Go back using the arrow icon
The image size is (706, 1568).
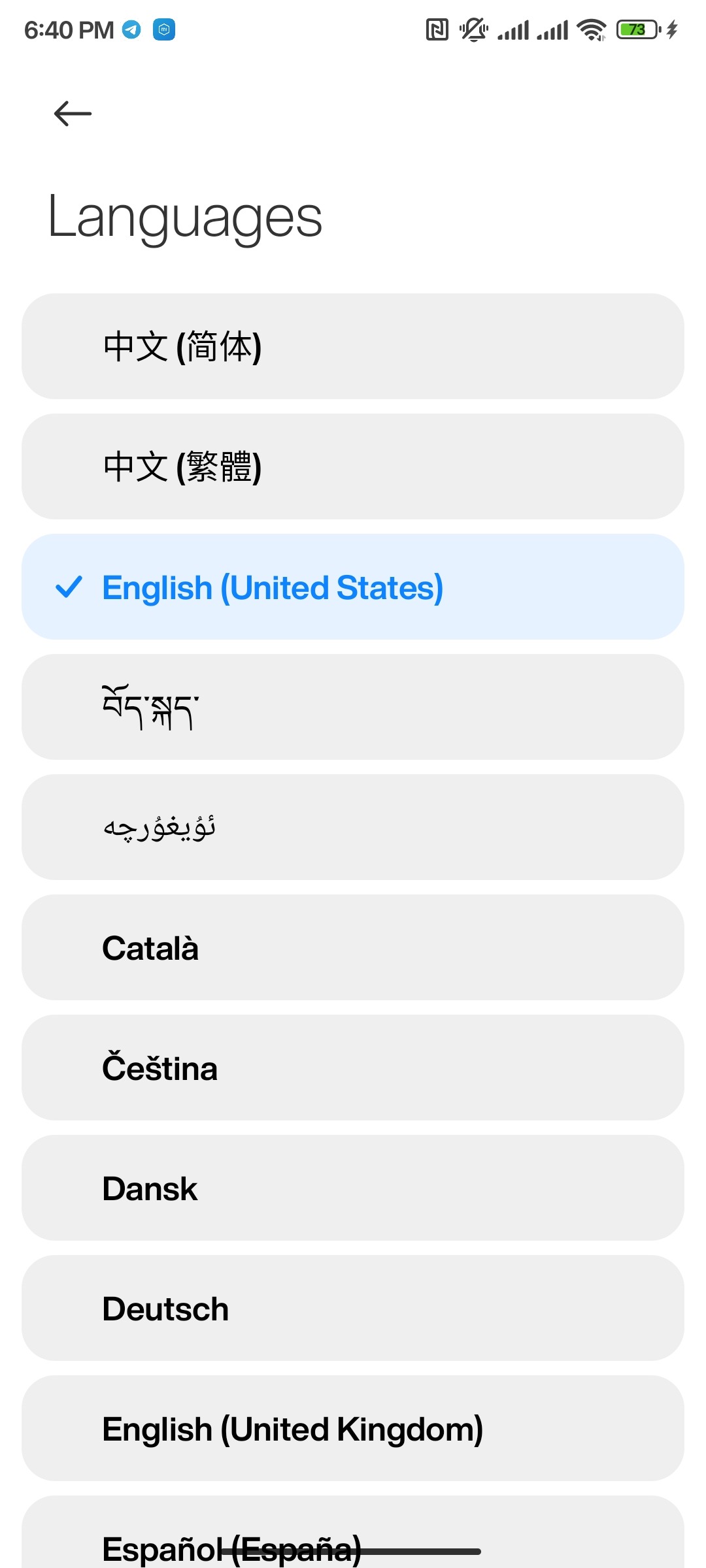pos(73,114)
